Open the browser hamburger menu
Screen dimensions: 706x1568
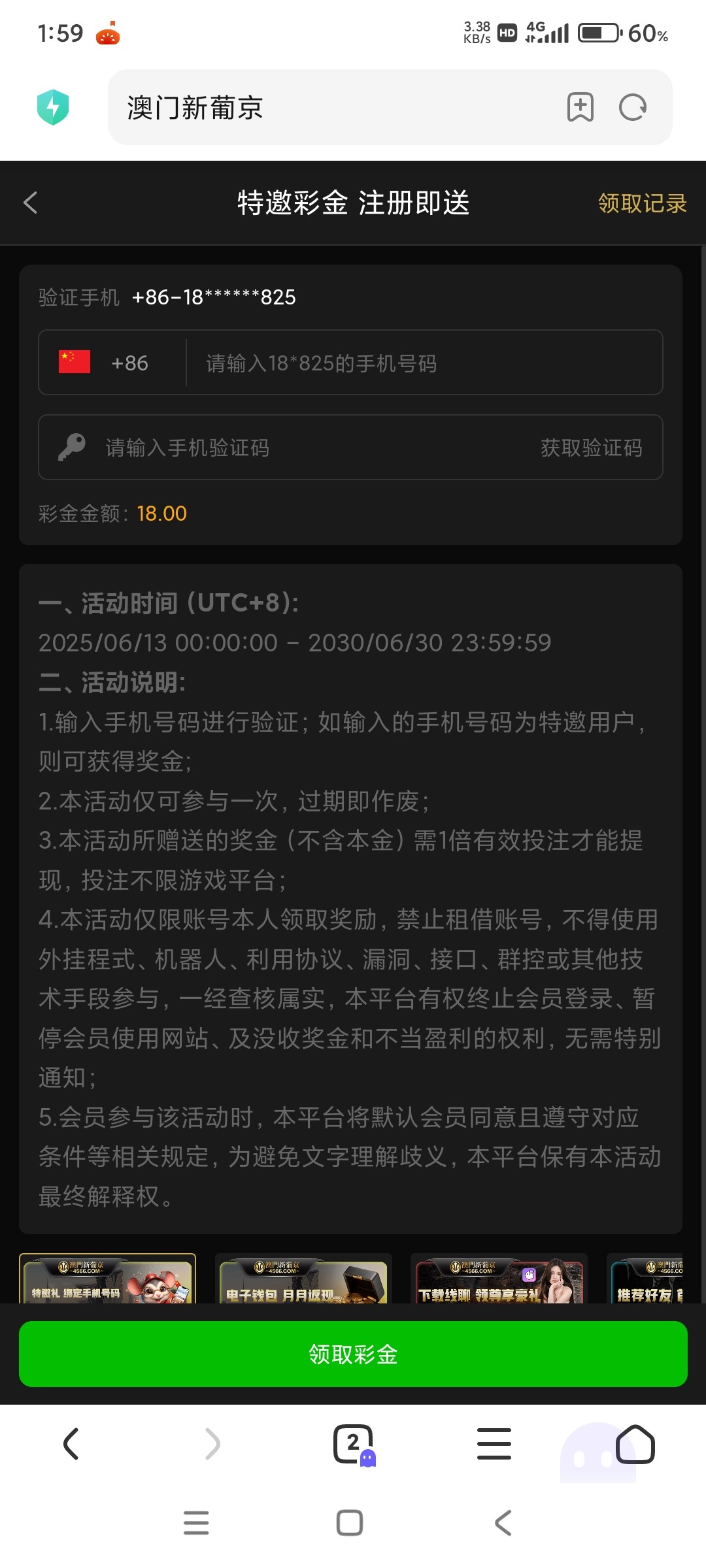pos(494,1444)
